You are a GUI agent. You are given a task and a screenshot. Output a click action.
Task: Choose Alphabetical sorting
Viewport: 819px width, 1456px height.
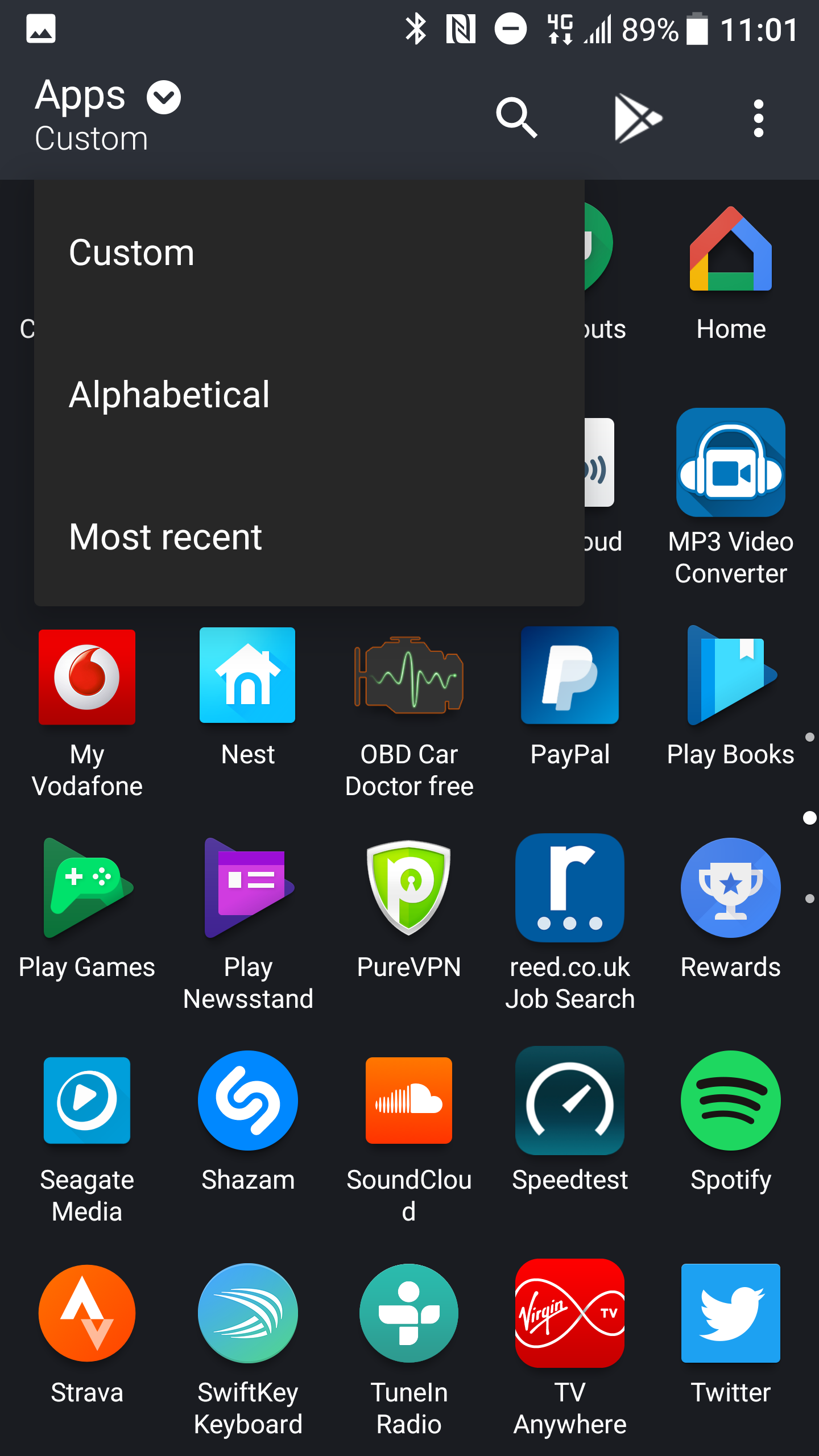[309, 394]
